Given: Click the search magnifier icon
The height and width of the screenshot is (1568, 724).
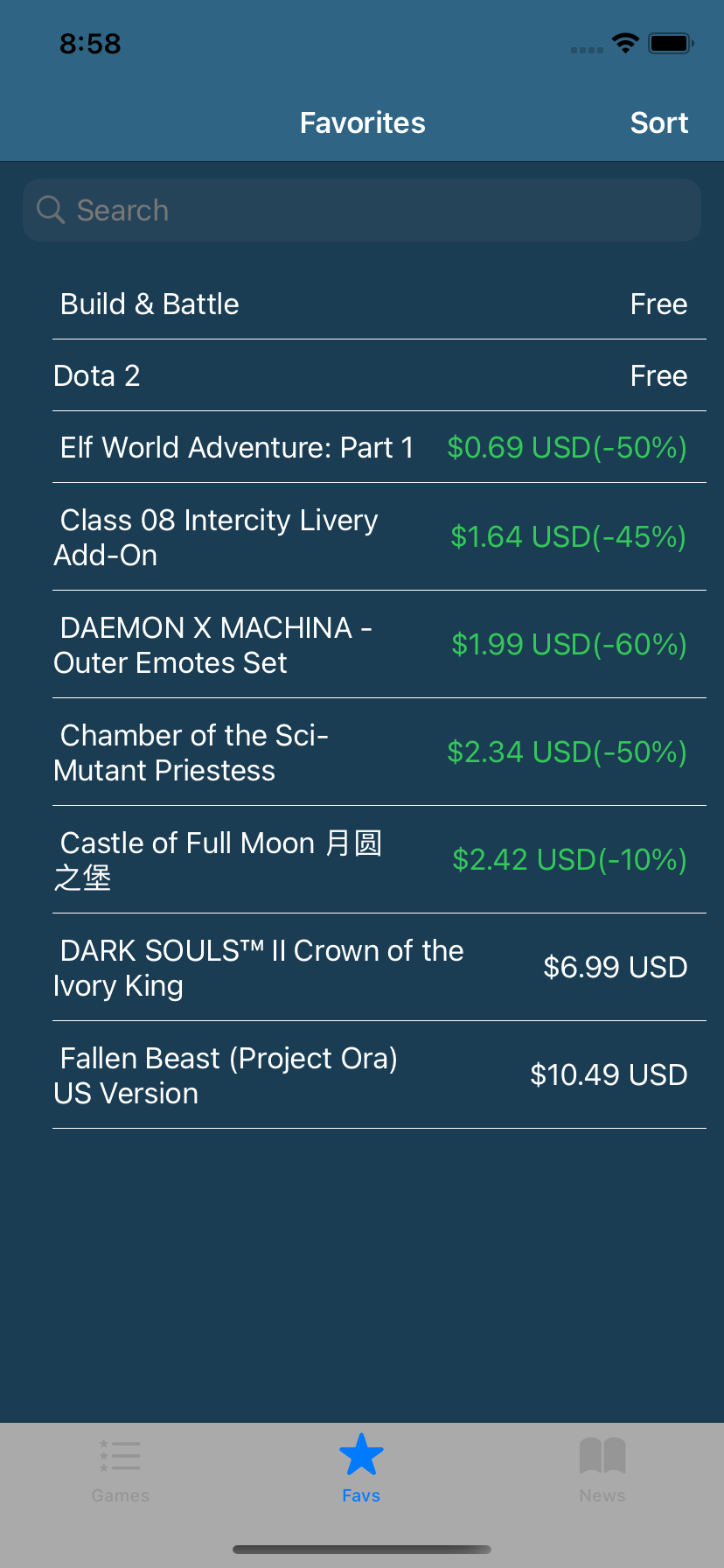Looking at the screenshot, I should click(x=50, y=210).
